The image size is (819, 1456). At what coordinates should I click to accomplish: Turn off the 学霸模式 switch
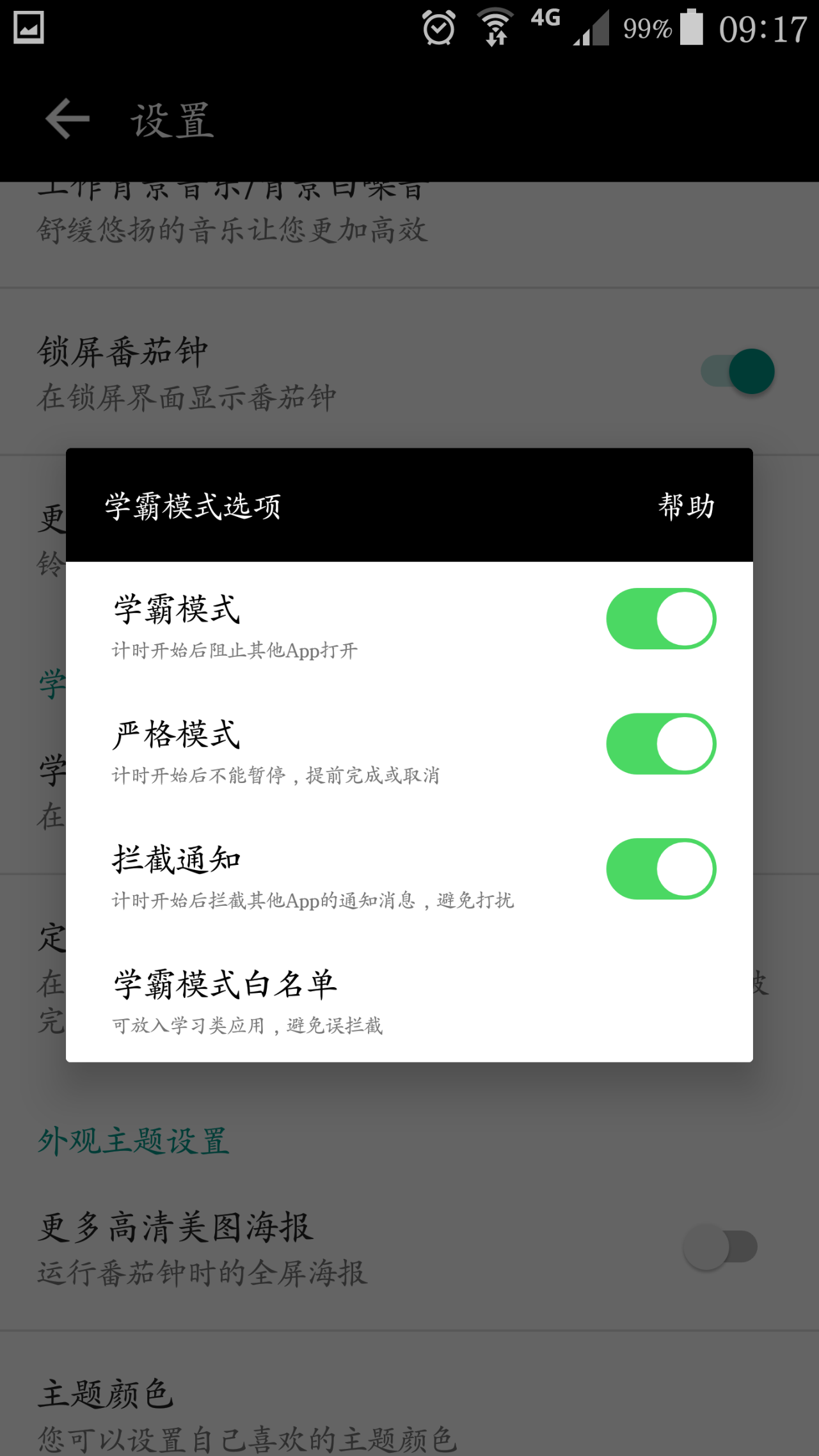pyautogui.click(x=660, y=619)
